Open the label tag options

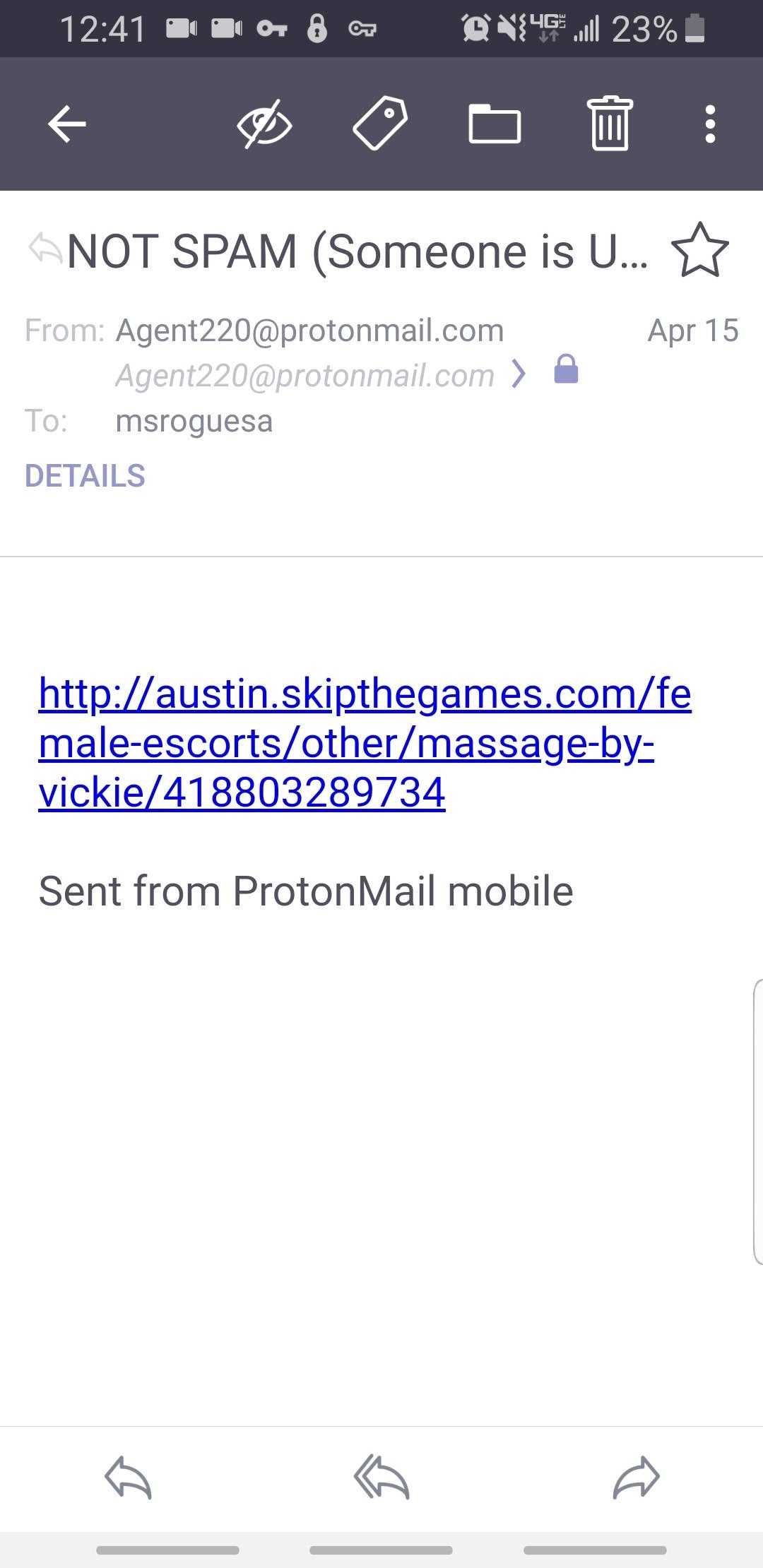[x=379, y=124]
